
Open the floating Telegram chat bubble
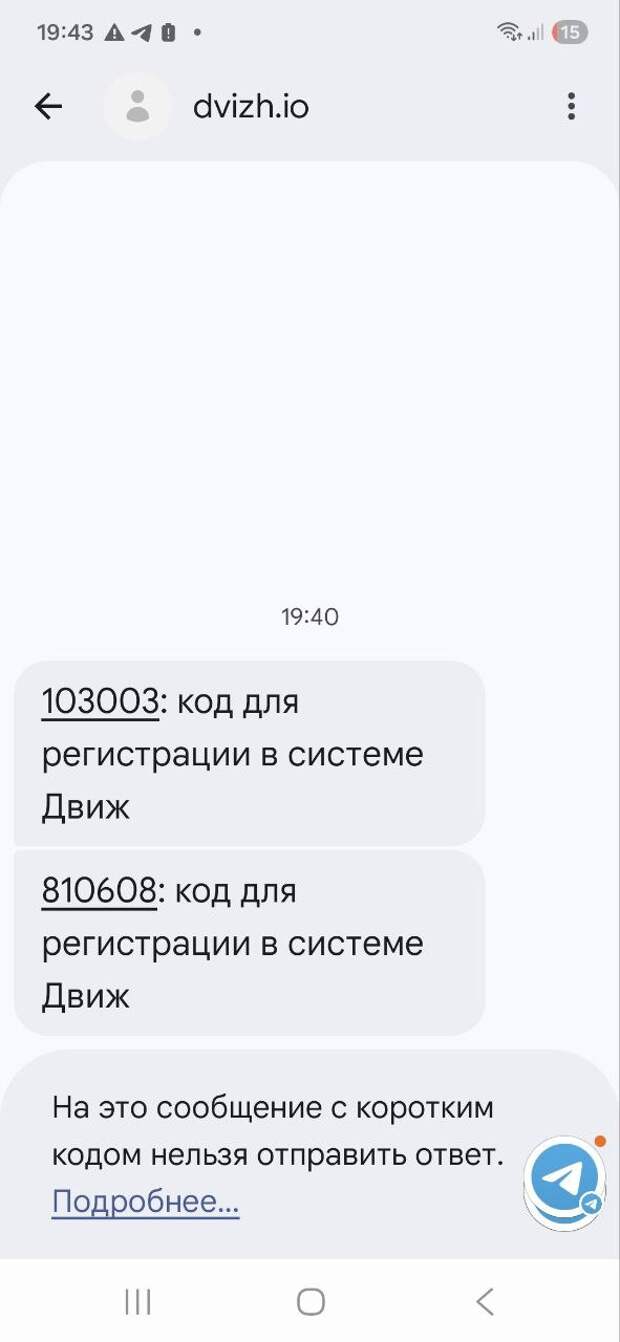pos(565,1181)
